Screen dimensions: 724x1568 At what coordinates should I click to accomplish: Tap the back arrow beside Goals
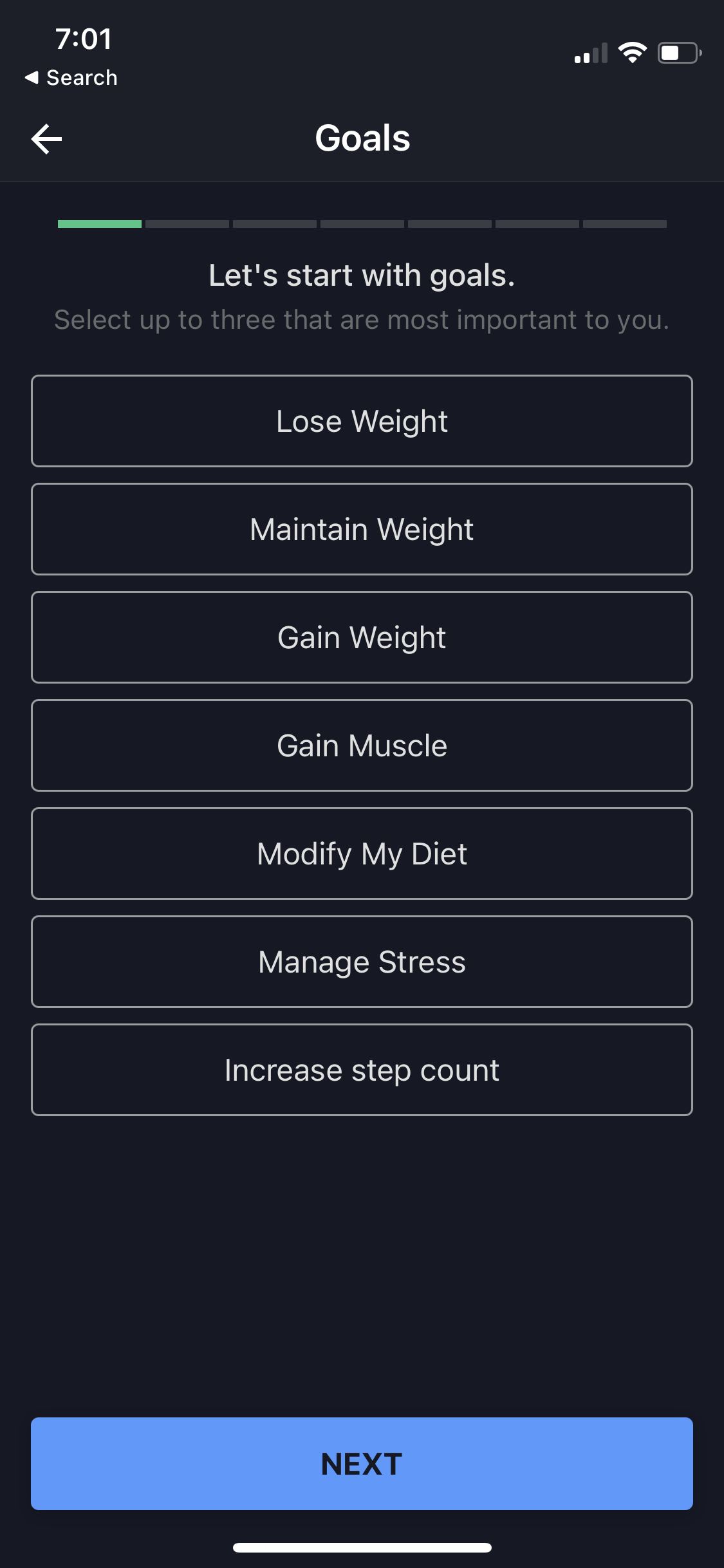45,138
